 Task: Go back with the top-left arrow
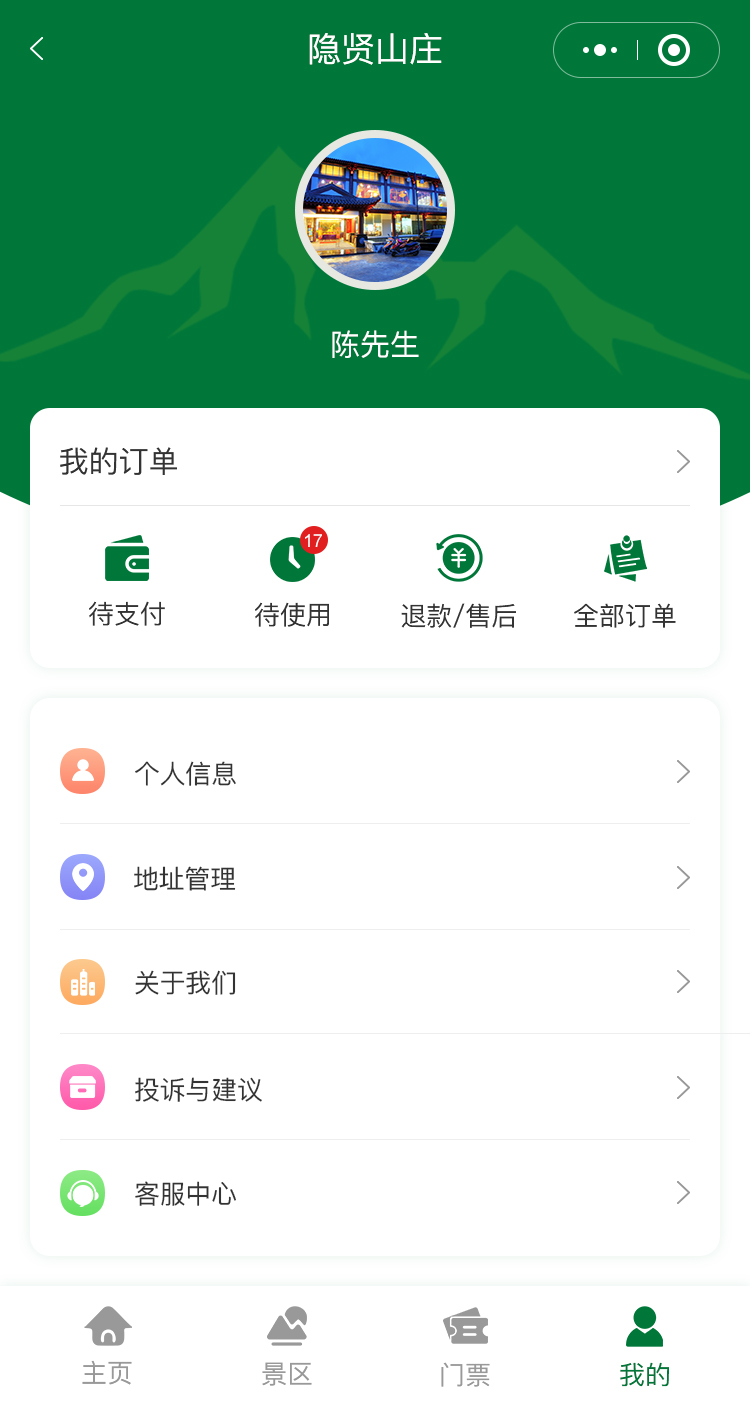point(37,49)
